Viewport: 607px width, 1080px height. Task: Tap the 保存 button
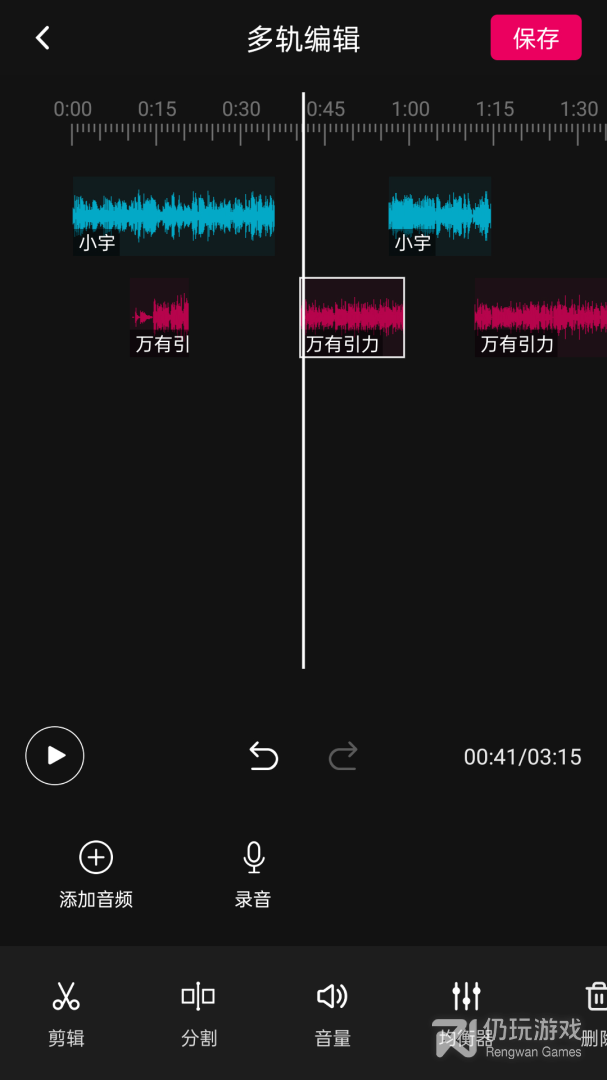(x=535, y=38)
